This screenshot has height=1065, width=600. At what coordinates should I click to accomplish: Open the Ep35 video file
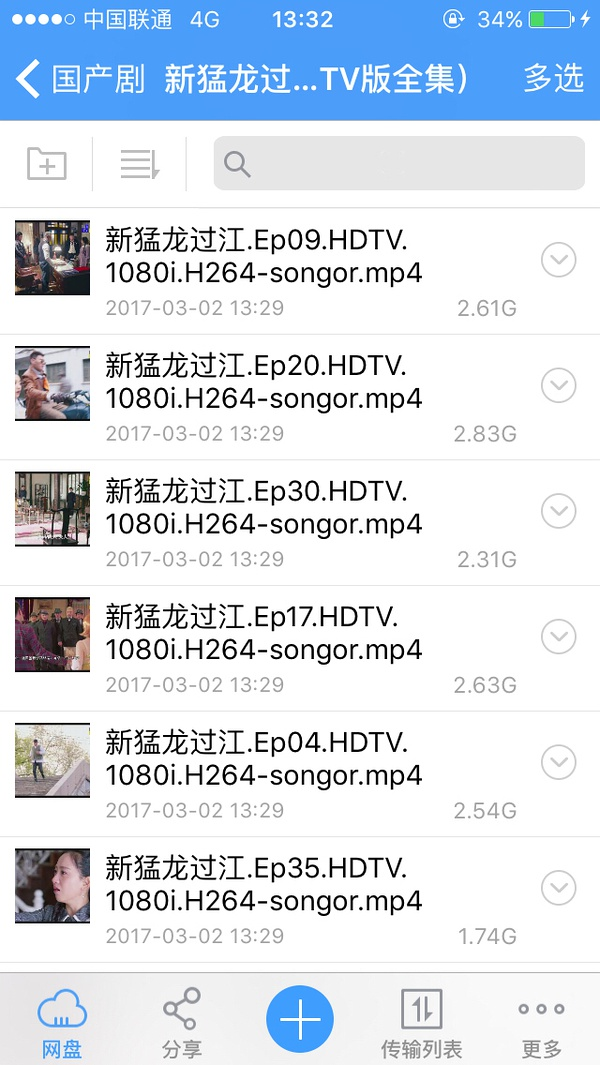point(264,886)
